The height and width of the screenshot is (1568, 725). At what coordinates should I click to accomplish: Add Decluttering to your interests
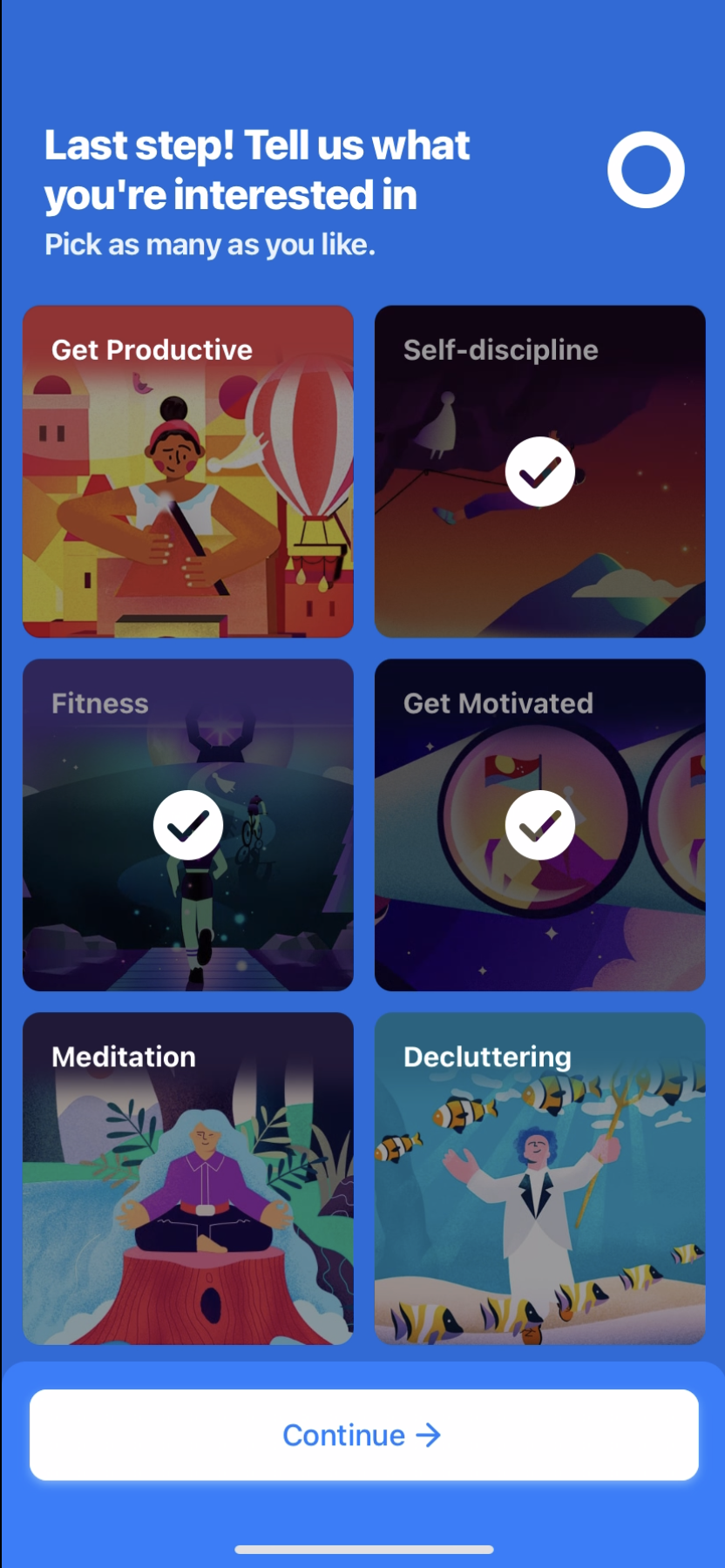pos(539,1179)
